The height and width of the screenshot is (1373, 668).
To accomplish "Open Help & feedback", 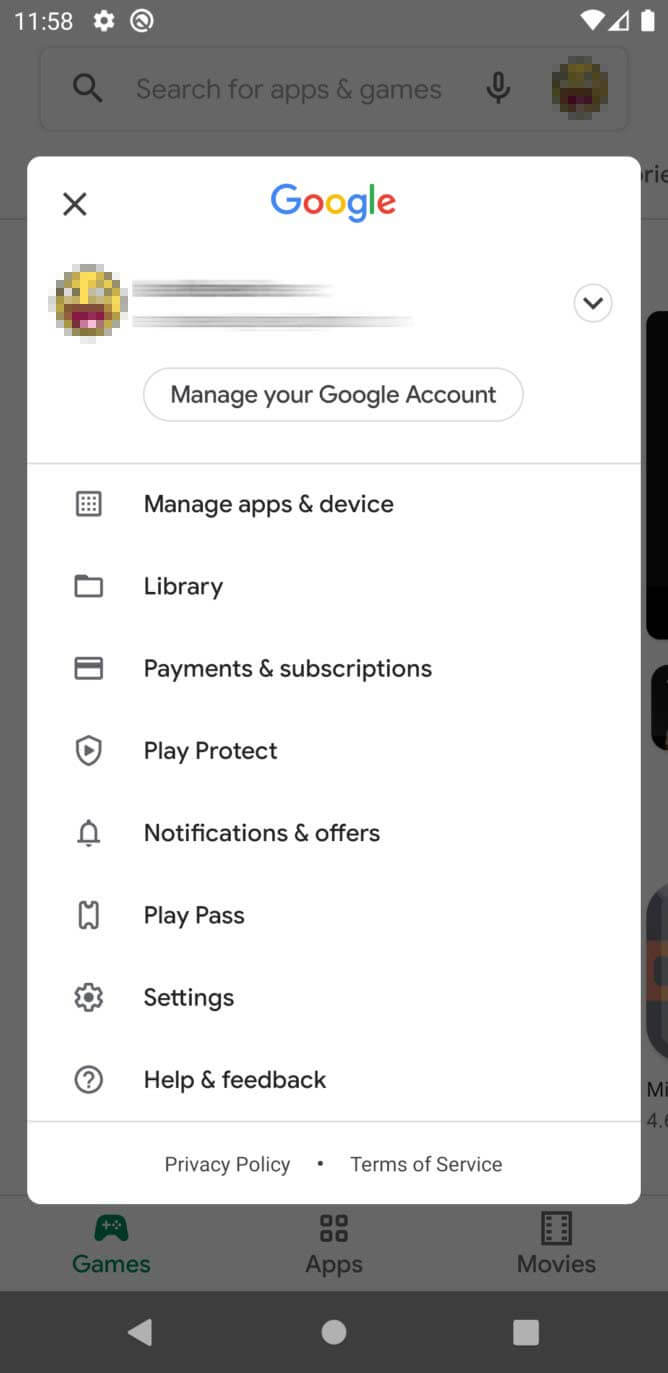I will pyautogui.click(x=334, y=1079).
